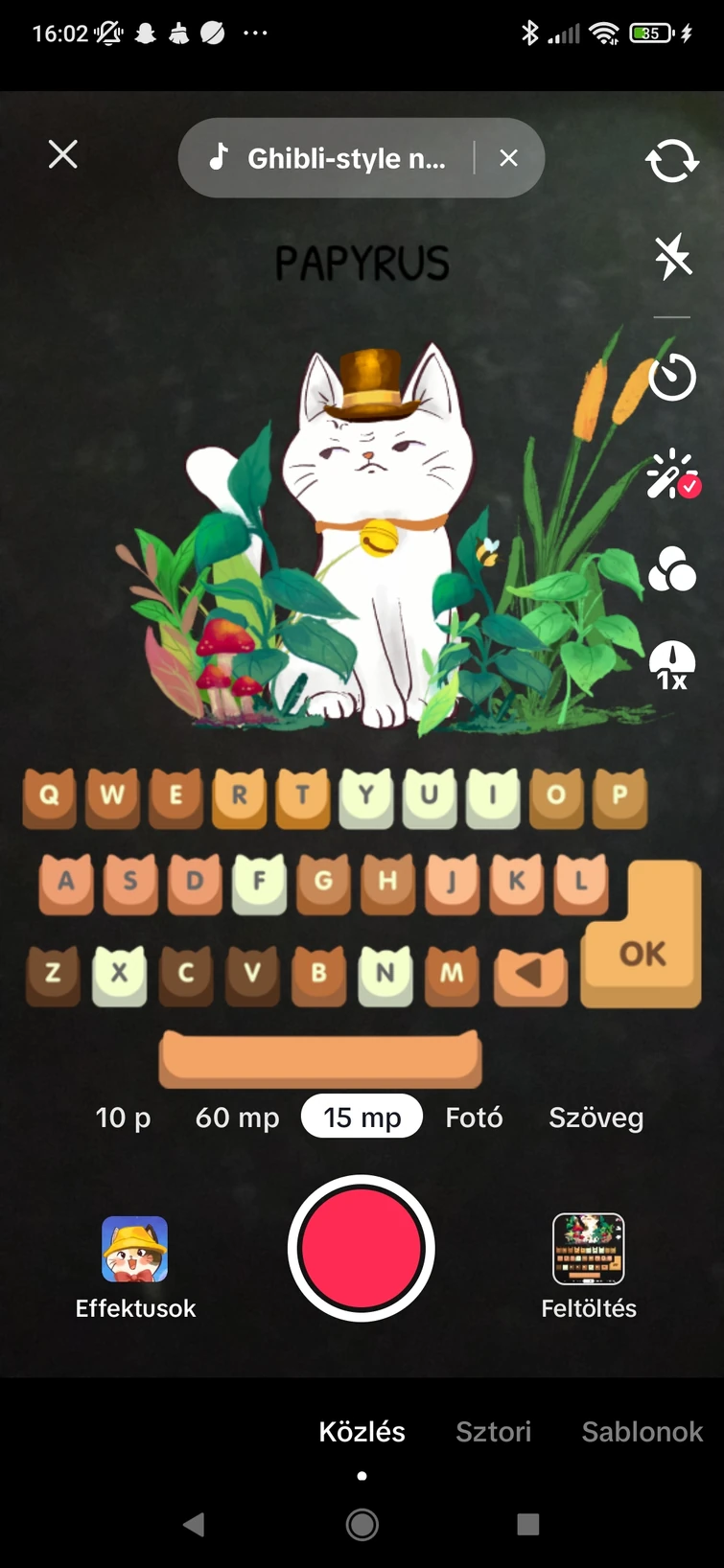This screenshot has width=724, height=1568.
Task: Open the Feltöltés gallery picker
Action: click(x=588, y=1250)
